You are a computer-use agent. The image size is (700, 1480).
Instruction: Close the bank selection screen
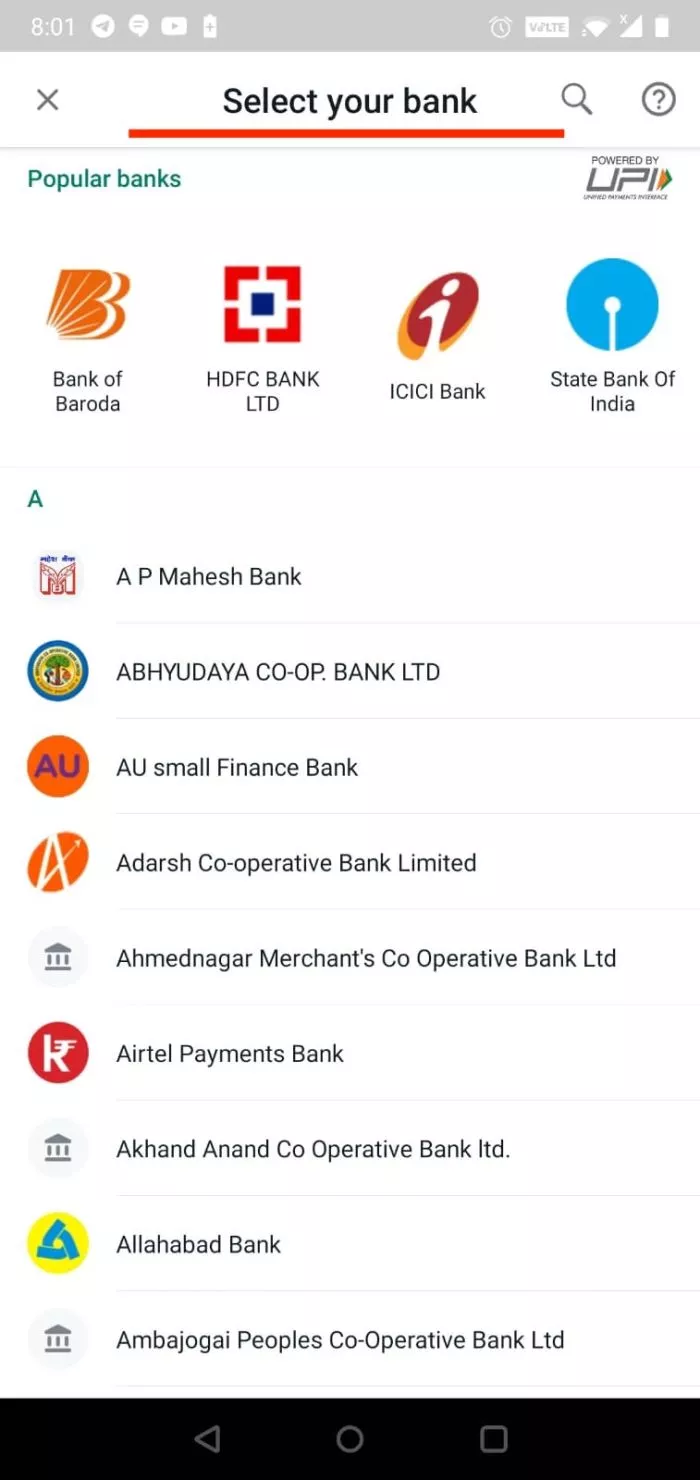point(47,100)
